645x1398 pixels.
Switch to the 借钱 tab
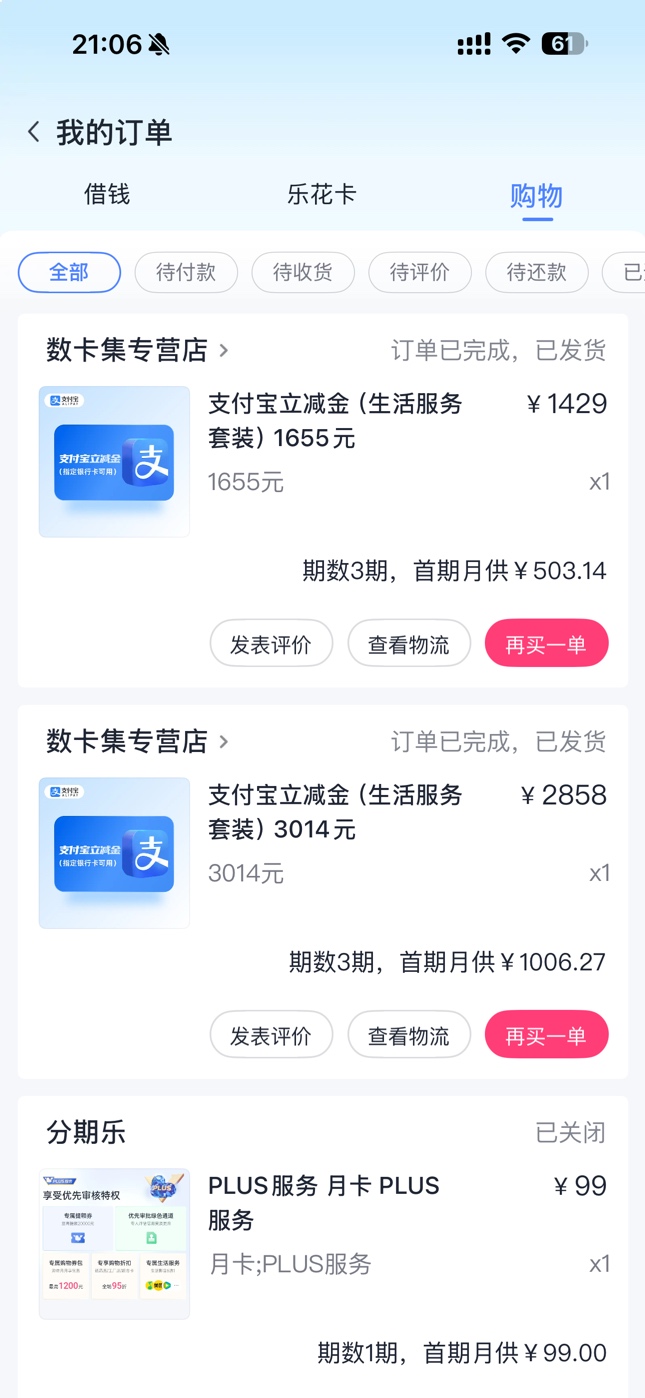pyautogui.click(x=107, y=194)
